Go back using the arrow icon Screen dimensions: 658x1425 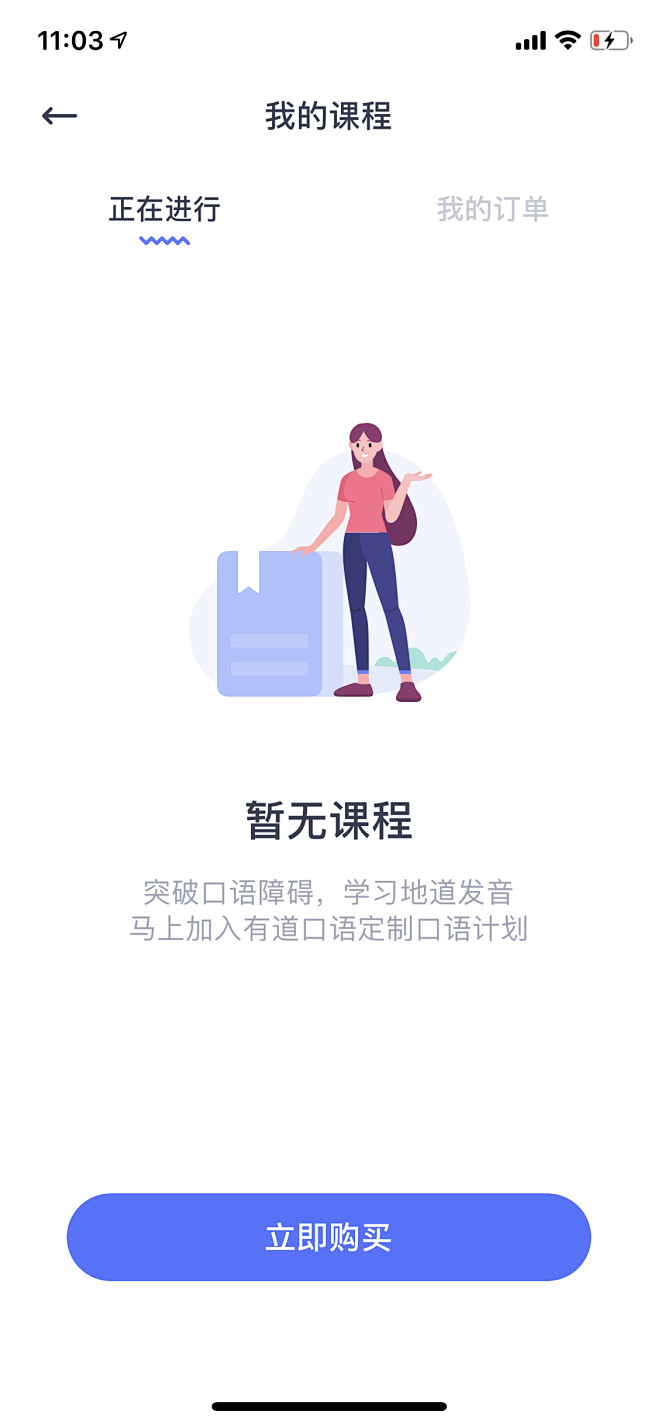tap(59, 116)
